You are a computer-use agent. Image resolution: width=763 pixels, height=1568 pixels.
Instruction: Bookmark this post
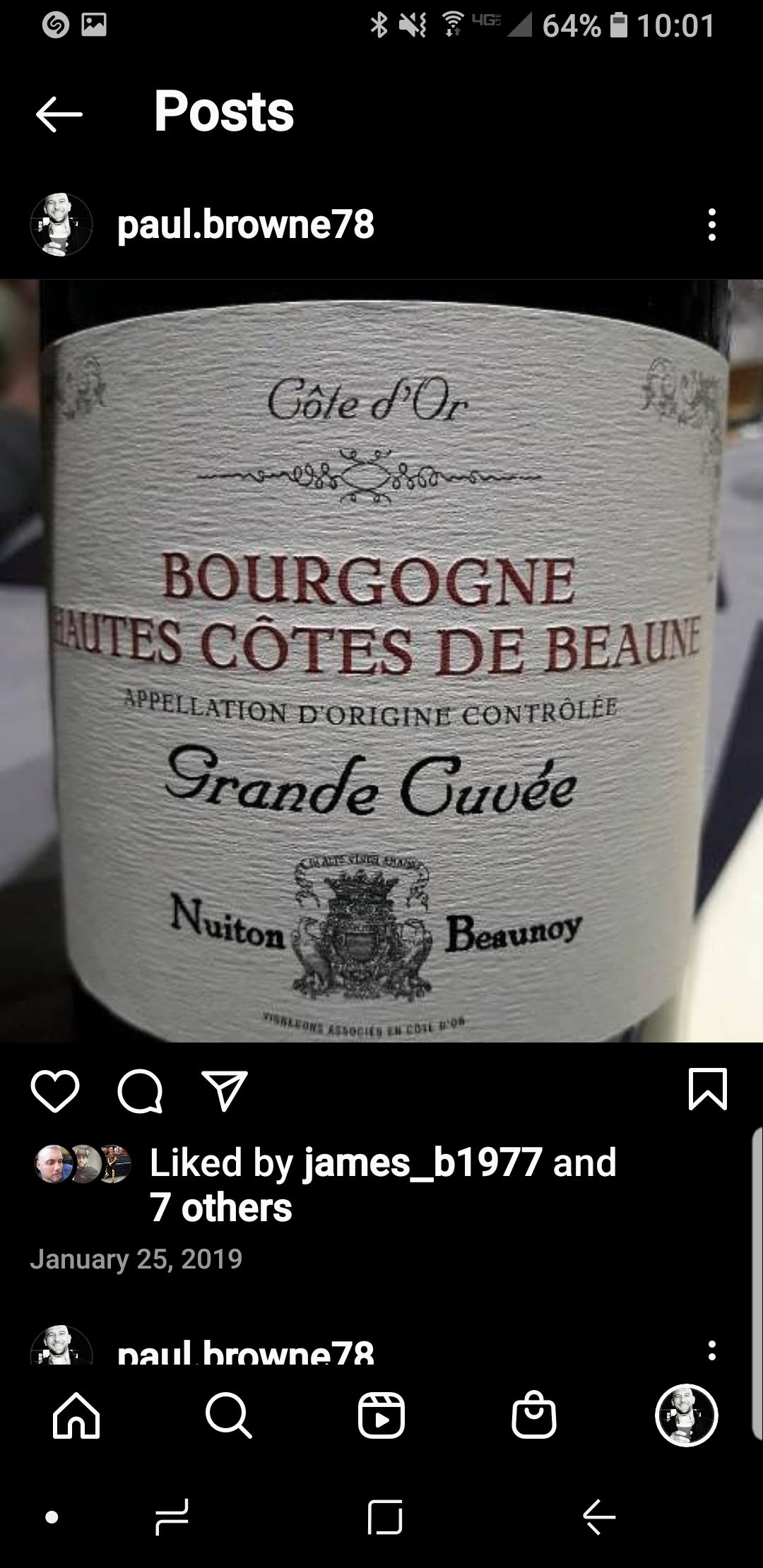(x=707, y=1089)
